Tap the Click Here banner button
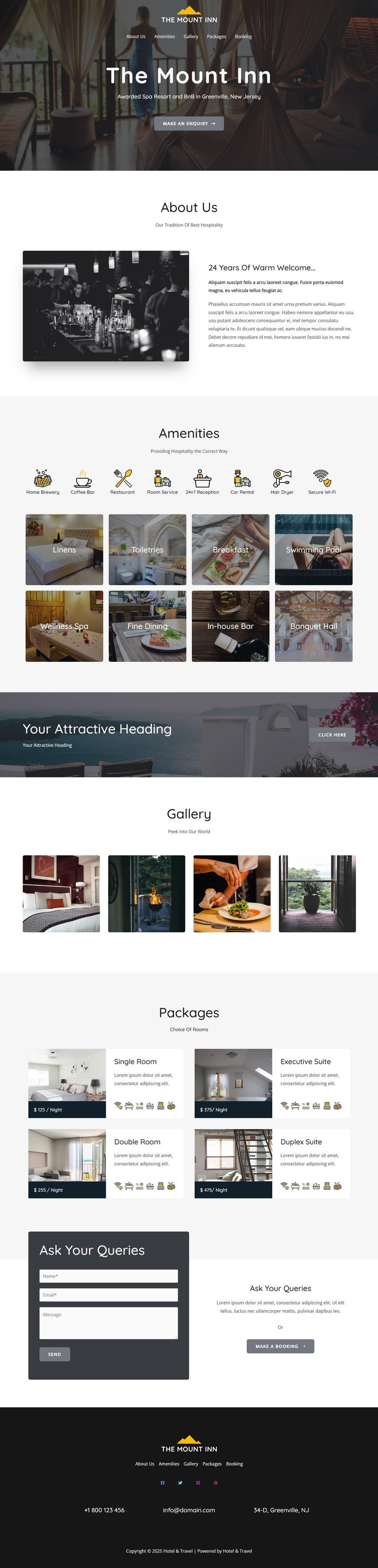The width and height of the screenshot is (378, 1568). [x=332, y=735]
